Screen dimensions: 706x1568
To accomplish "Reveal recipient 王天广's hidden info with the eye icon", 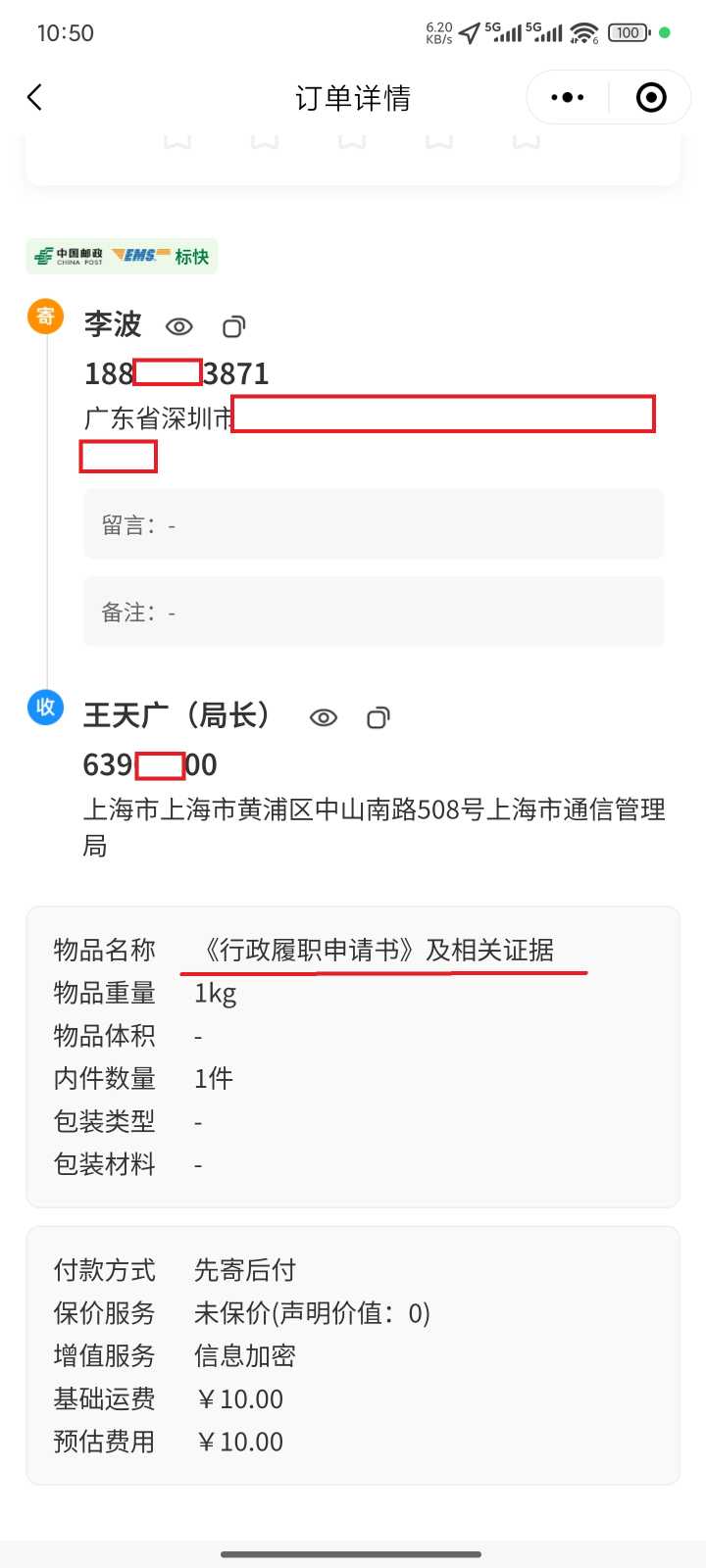I will [324, 717].
